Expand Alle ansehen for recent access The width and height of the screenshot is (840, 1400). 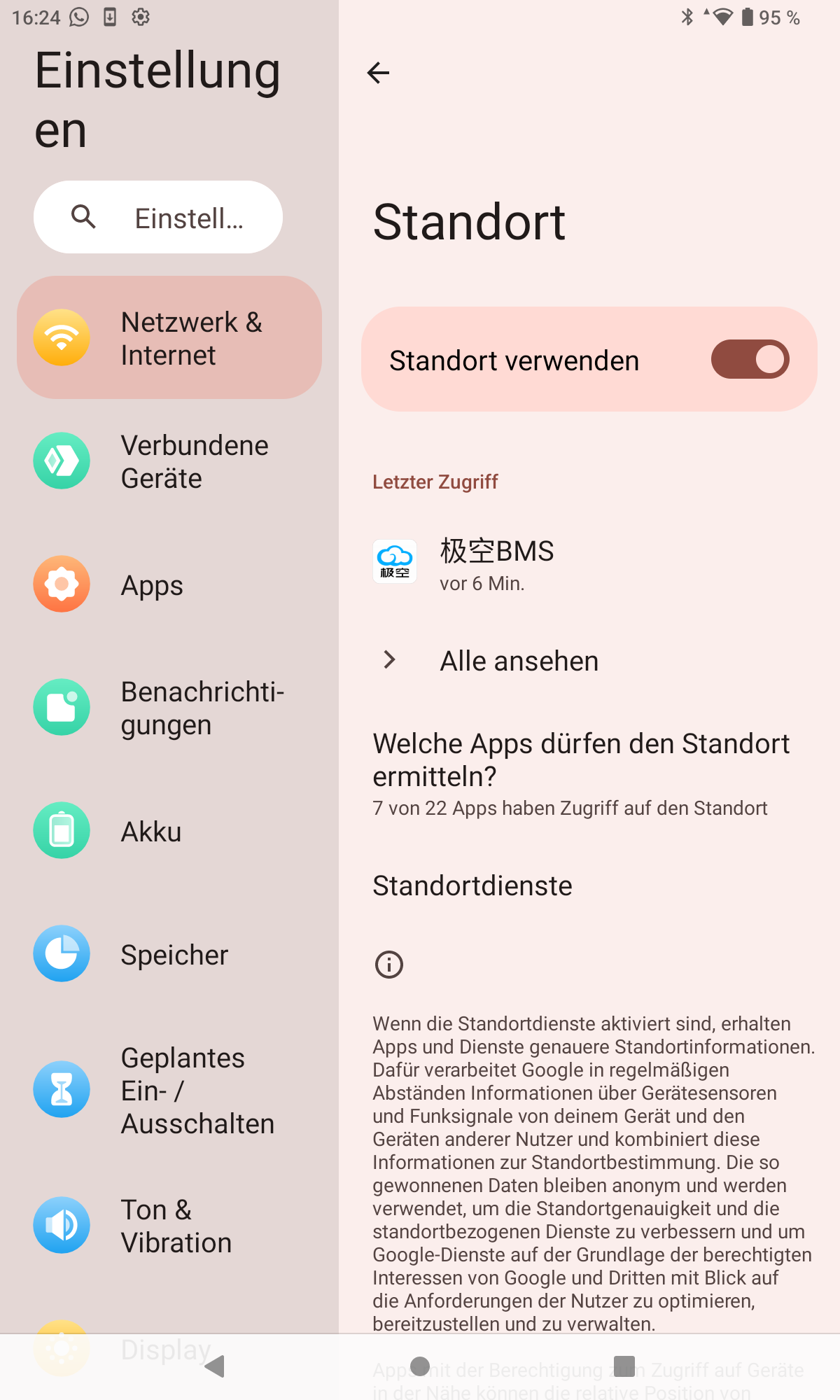pos(589,660)
